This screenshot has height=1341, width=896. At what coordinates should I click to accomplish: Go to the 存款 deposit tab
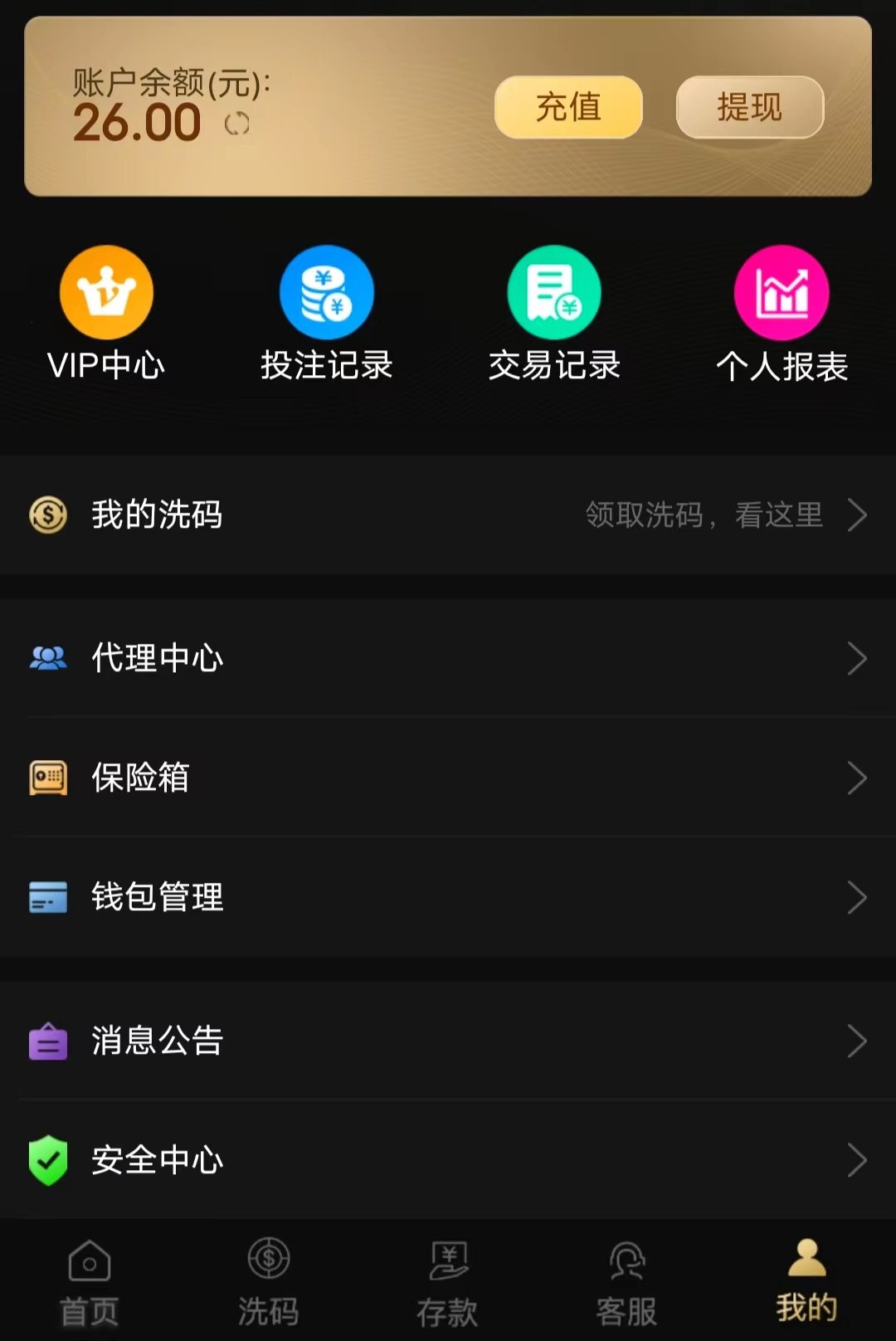click(448, 1282)
